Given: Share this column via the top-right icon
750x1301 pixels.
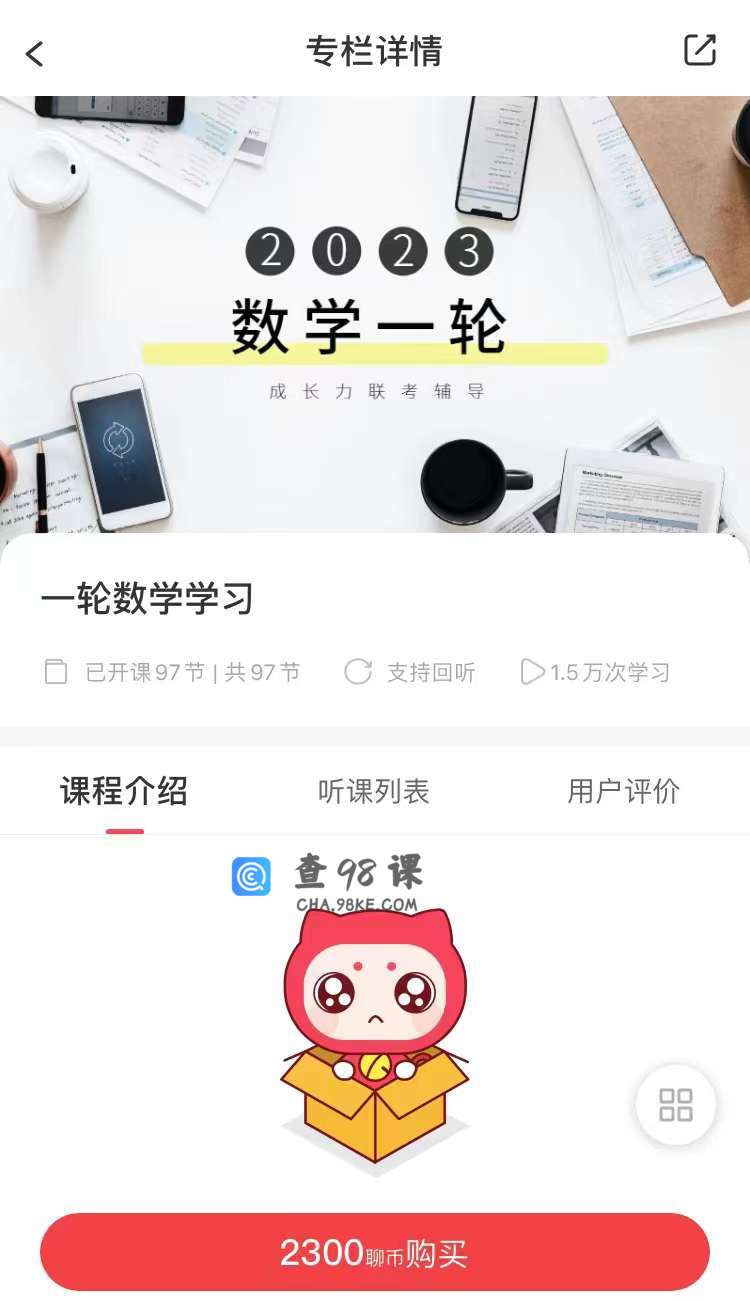Looking at the screenshot, I should point(699,50).
